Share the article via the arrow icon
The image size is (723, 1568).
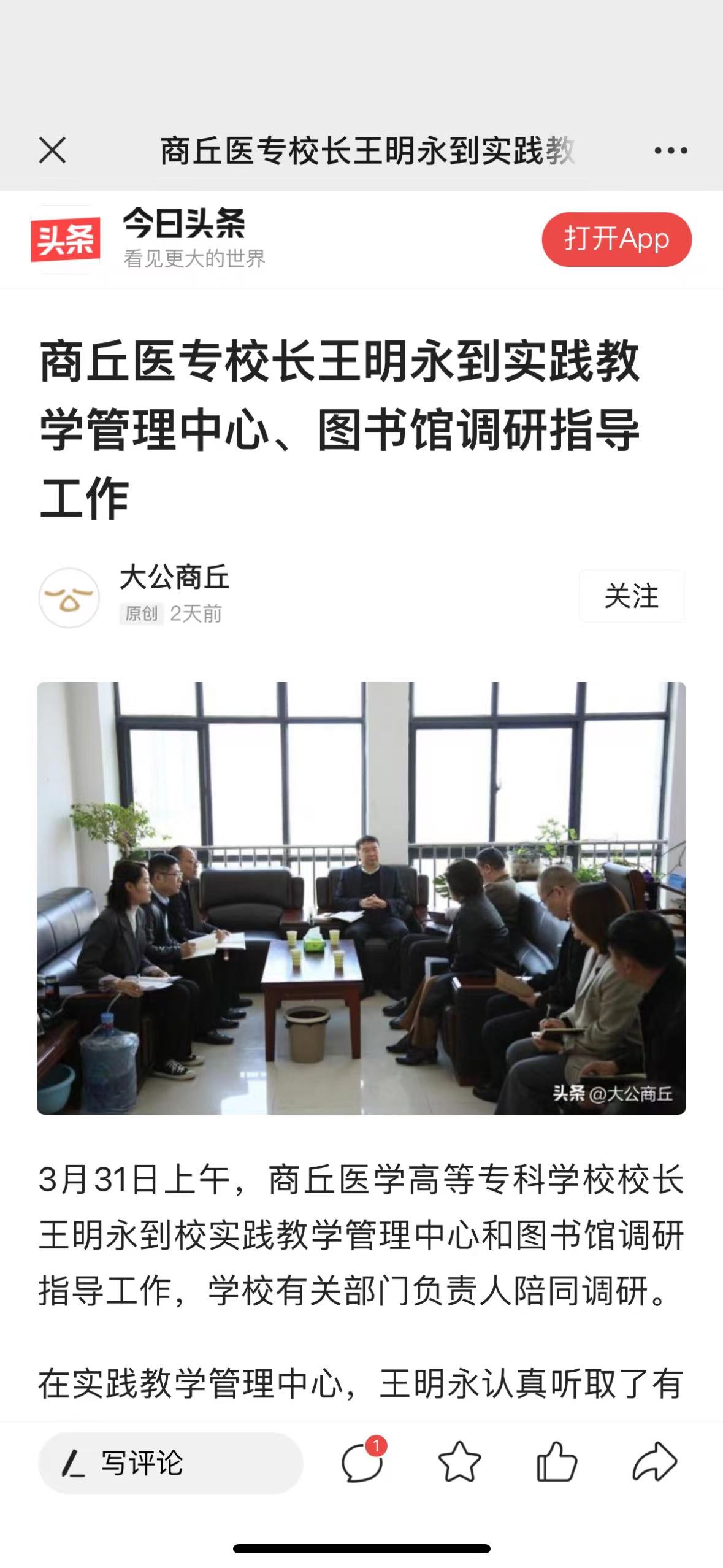click(x=654, y=1462)
